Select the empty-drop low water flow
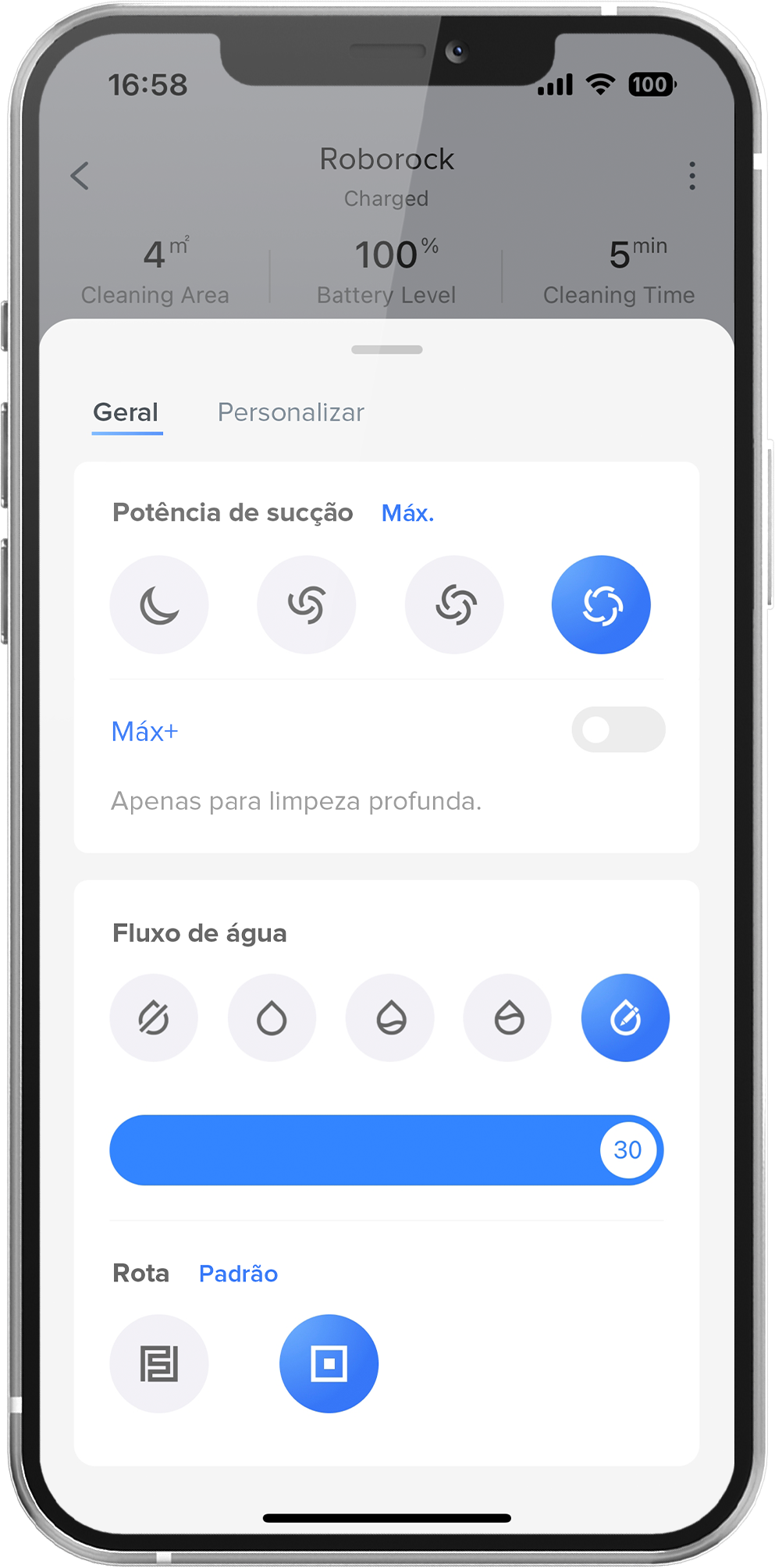This screenshot has height=1568, width=775. coord(272,1017)
